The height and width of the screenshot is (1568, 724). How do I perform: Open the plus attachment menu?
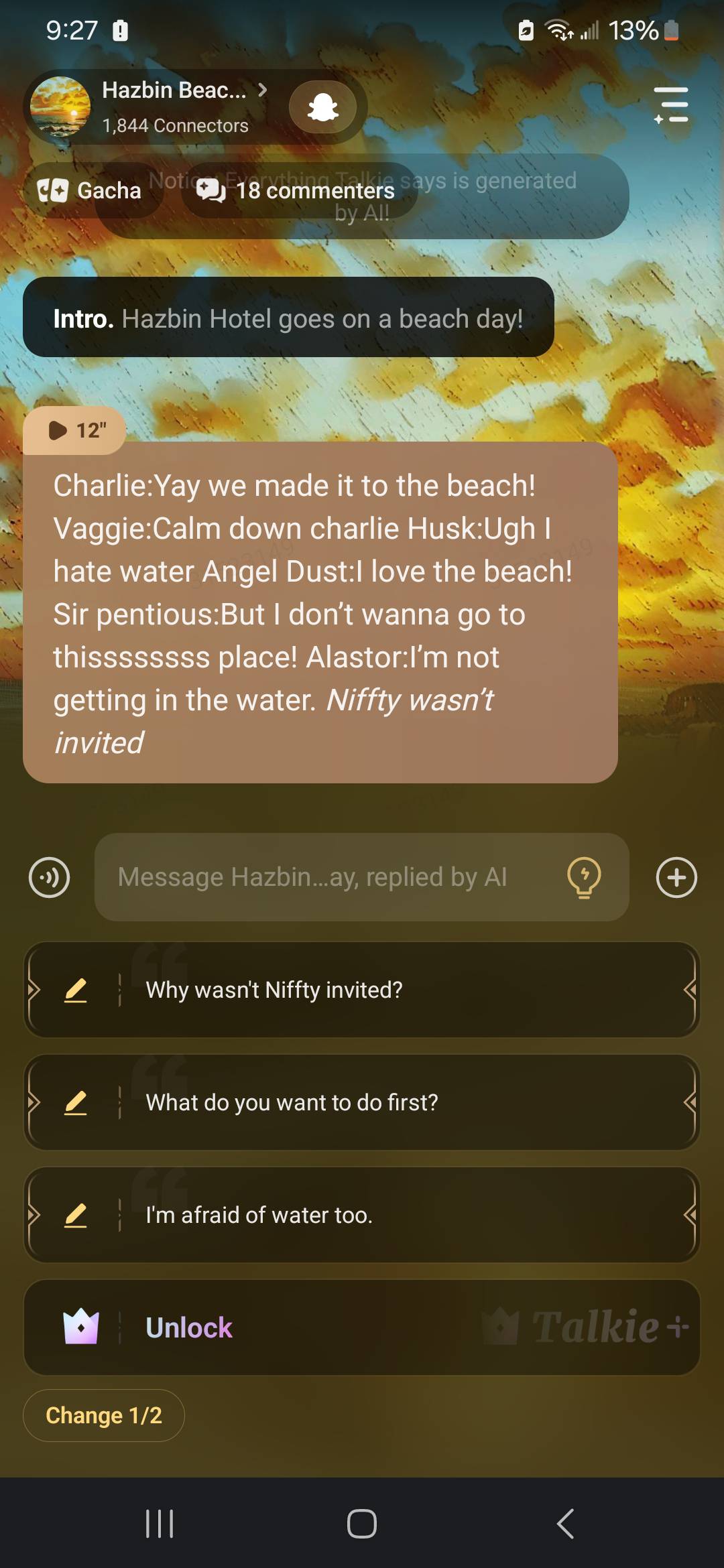(676, 877)
